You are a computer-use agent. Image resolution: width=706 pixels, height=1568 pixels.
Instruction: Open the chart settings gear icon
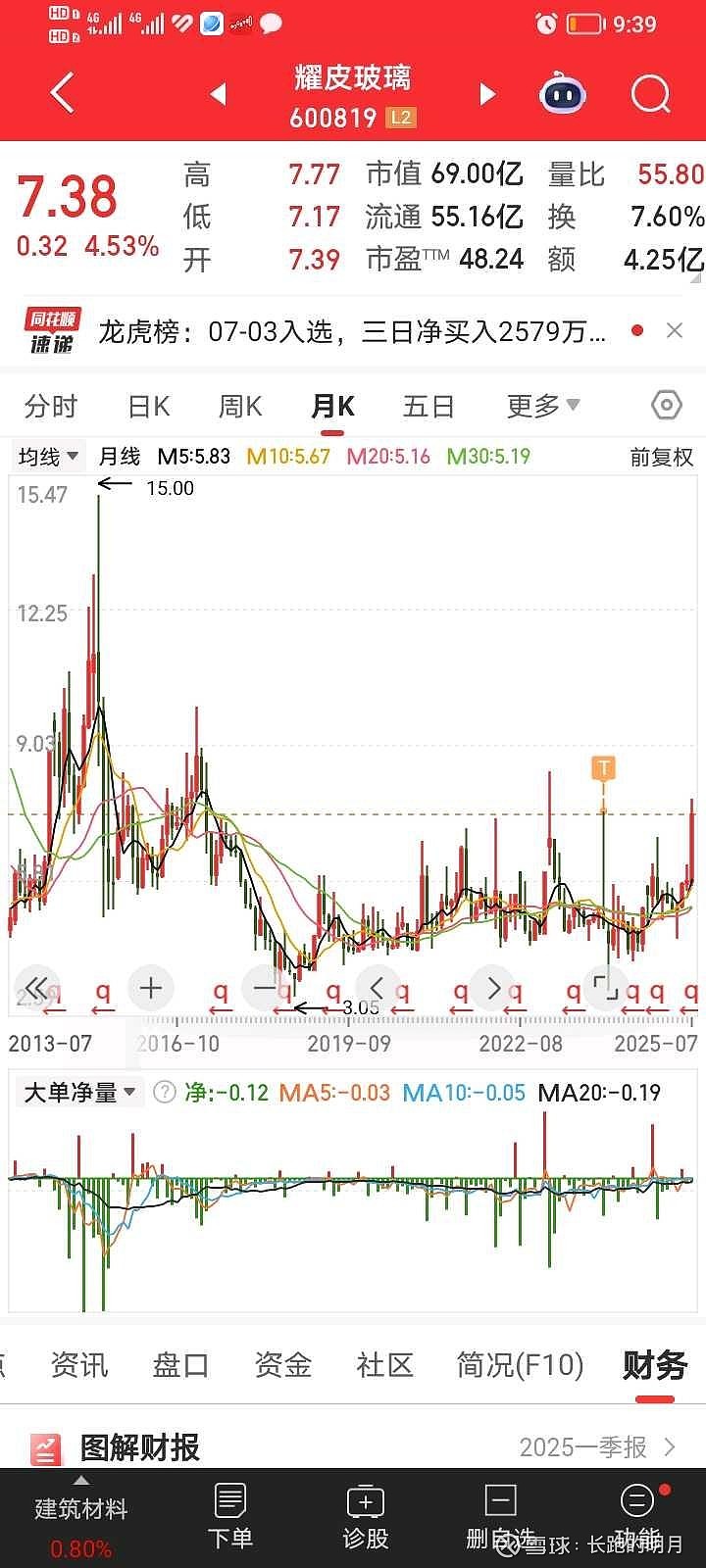665,405
